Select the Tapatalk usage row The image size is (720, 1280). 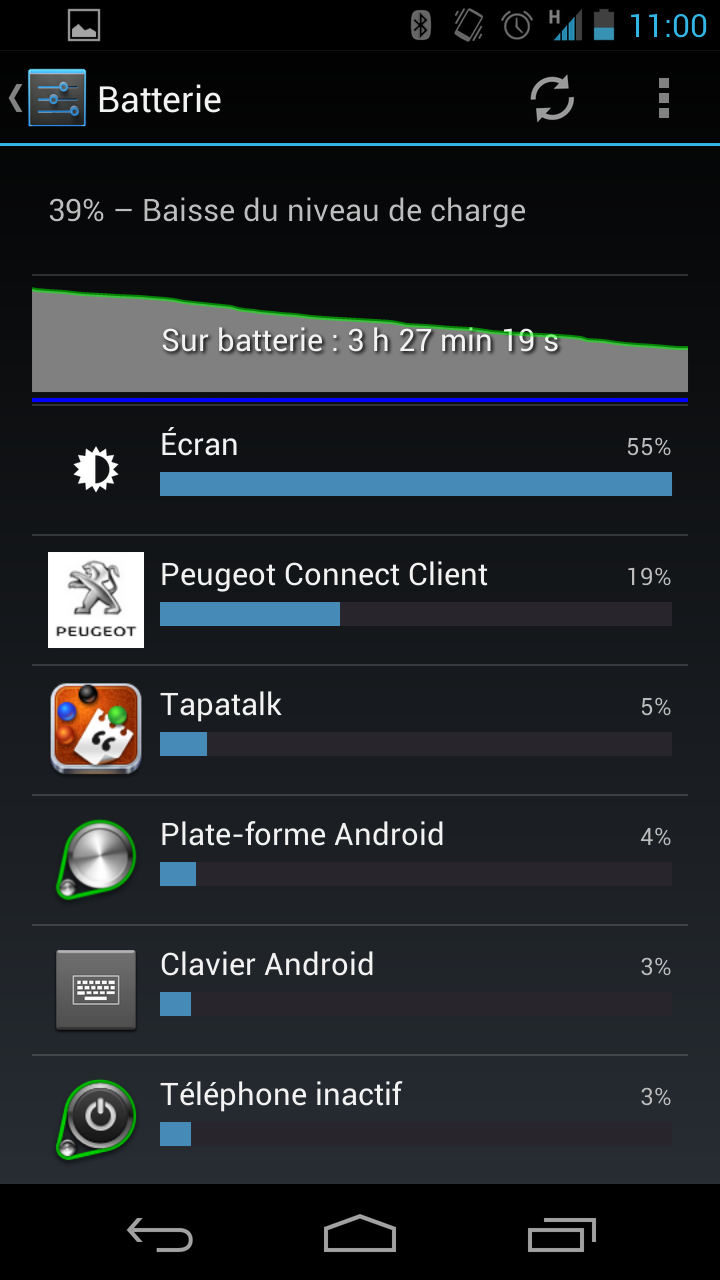[x=360, y=730]
